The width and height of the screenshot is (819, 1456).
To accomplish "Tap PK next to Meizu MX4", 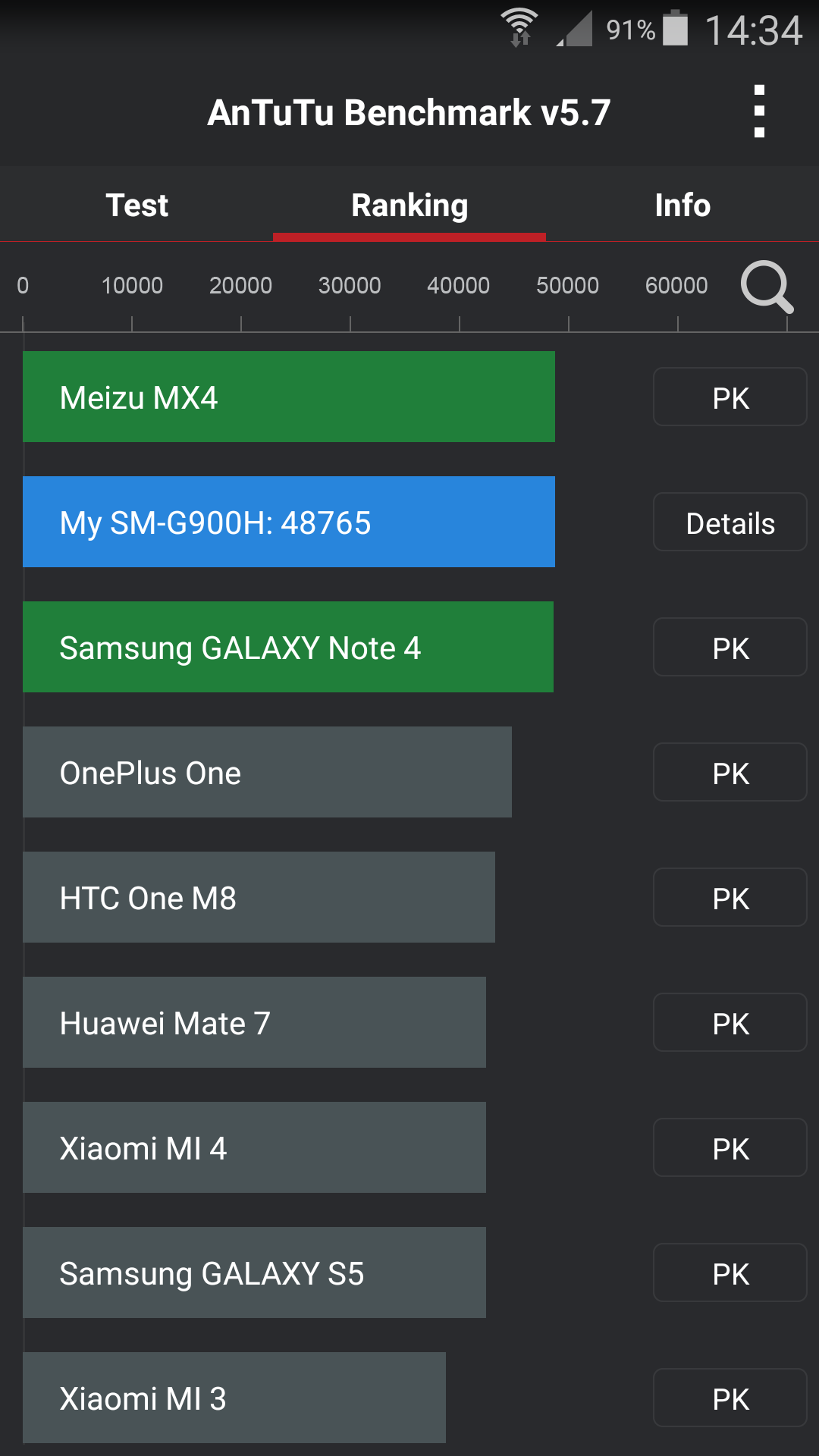I will (x=730, y=397).
